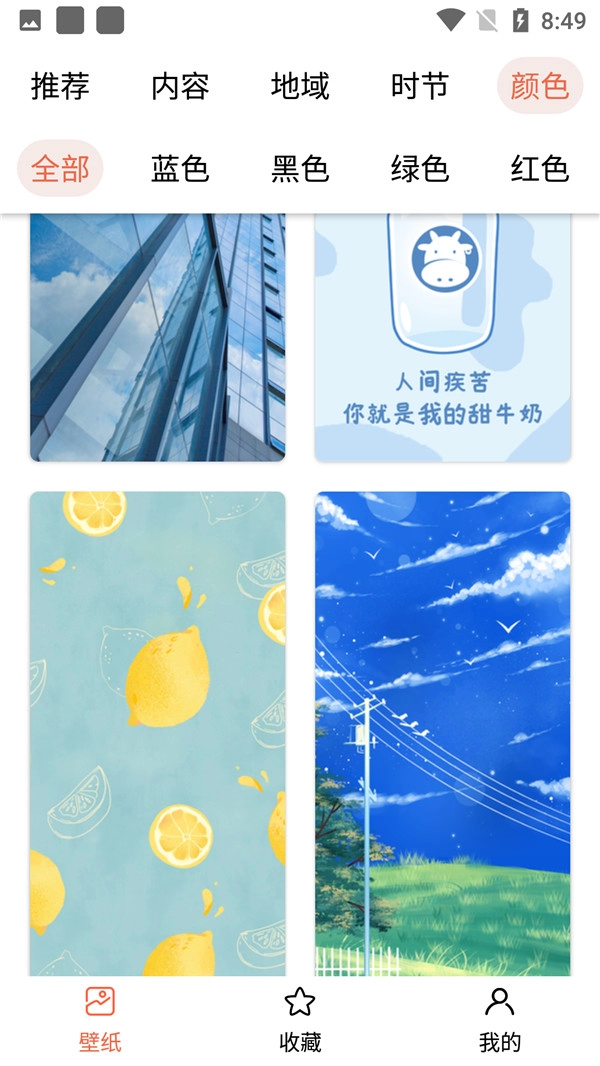Image resolution: width=600 pixels, height=1066 pixels.
Task: Filter wallpapers by 蓝色
Action: (180, 168)
